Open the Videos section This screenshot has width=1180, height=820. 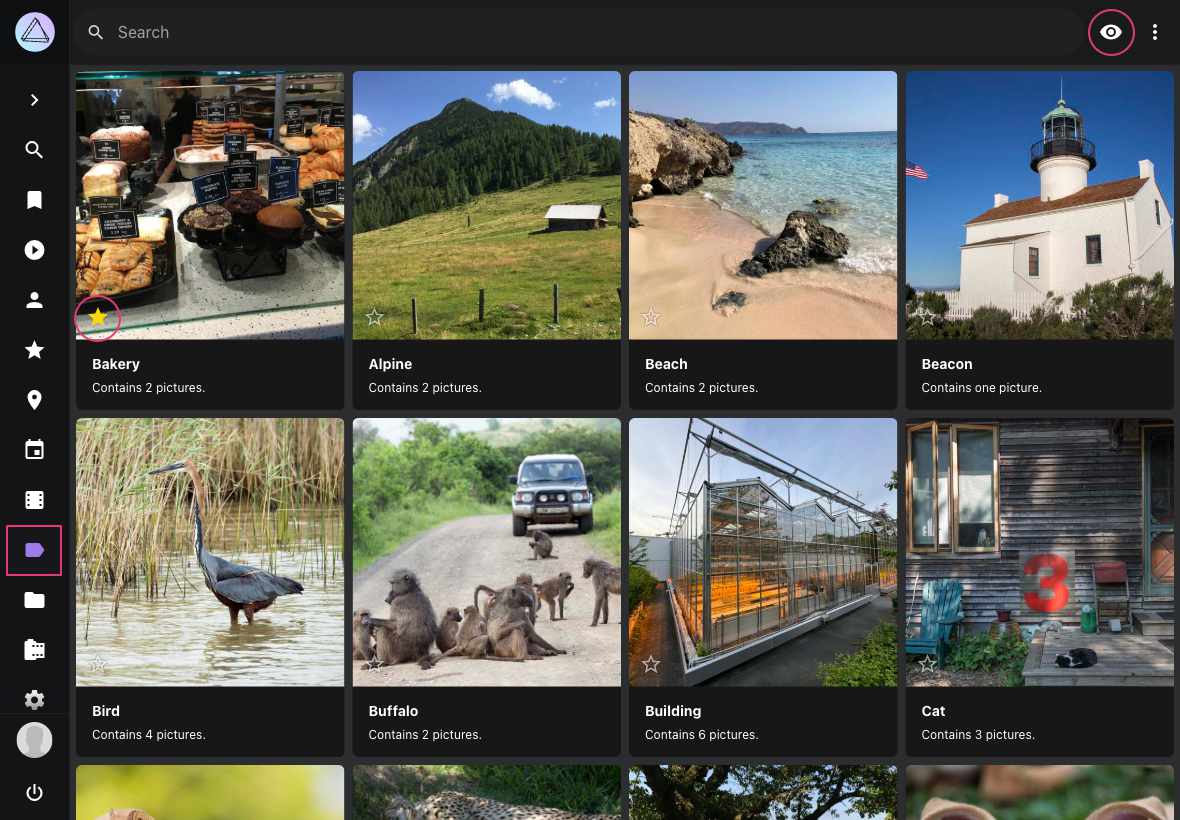[x=34, y=250]
